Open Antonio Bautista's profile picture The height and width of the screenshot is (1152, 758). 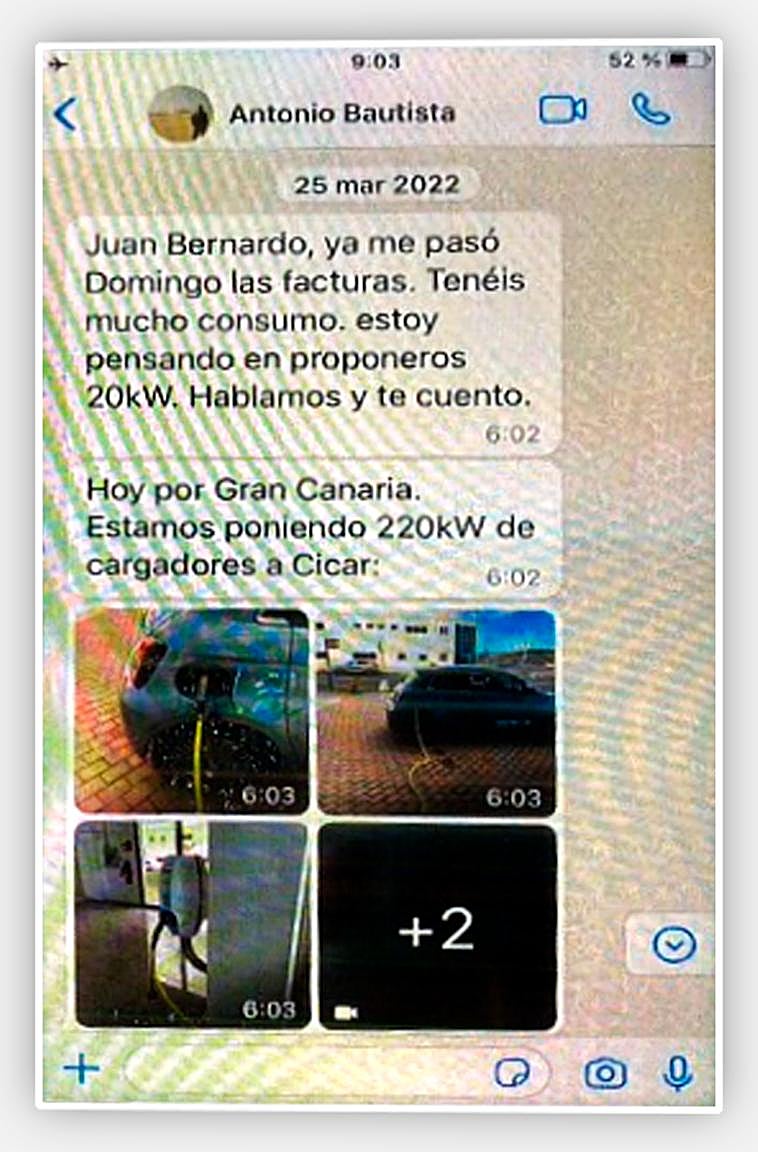pos(180,113)
